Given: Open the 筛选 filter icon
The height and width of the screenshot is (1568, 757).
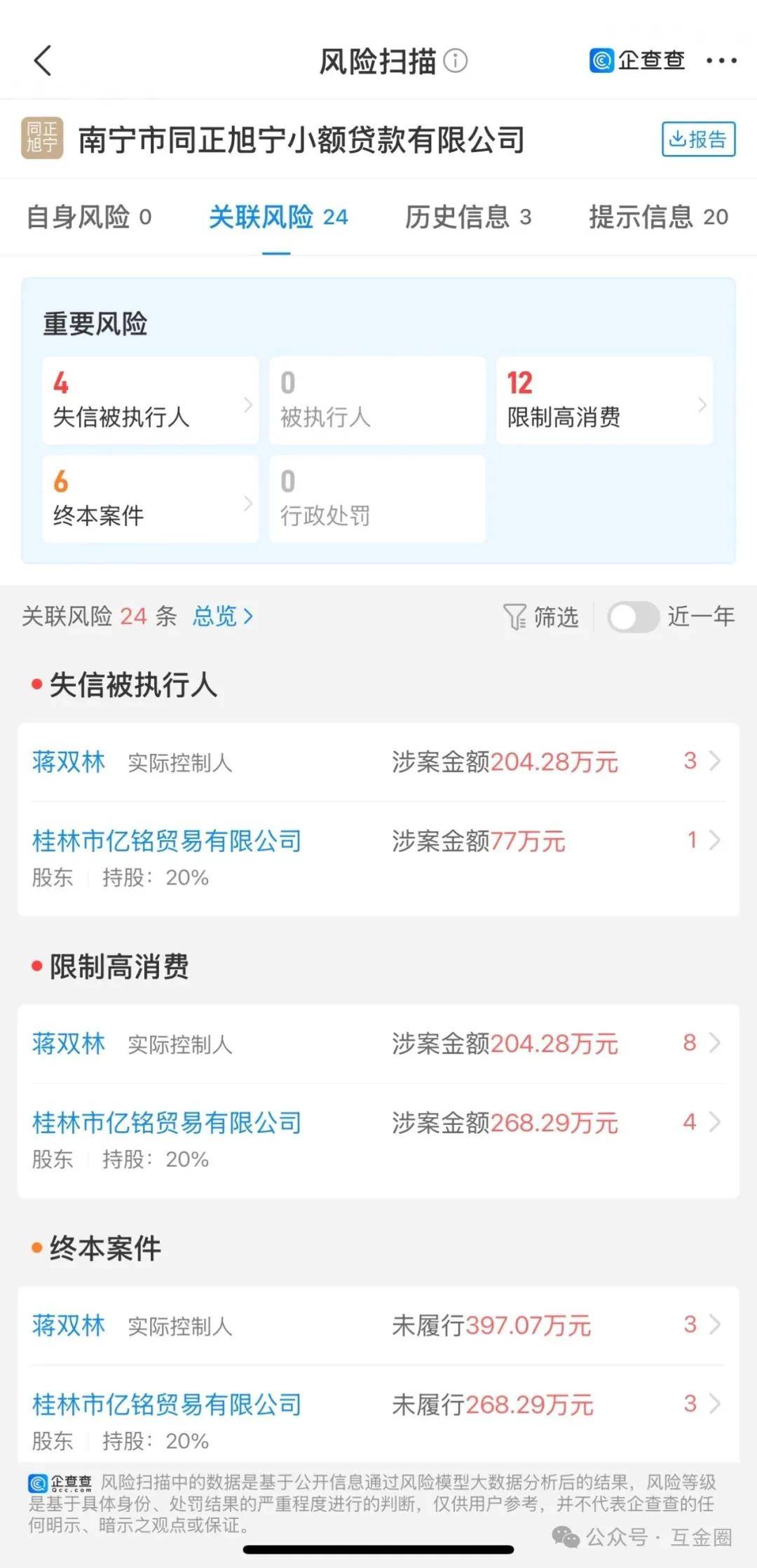Looking at the screenshot, I should [x=516, y=617].
